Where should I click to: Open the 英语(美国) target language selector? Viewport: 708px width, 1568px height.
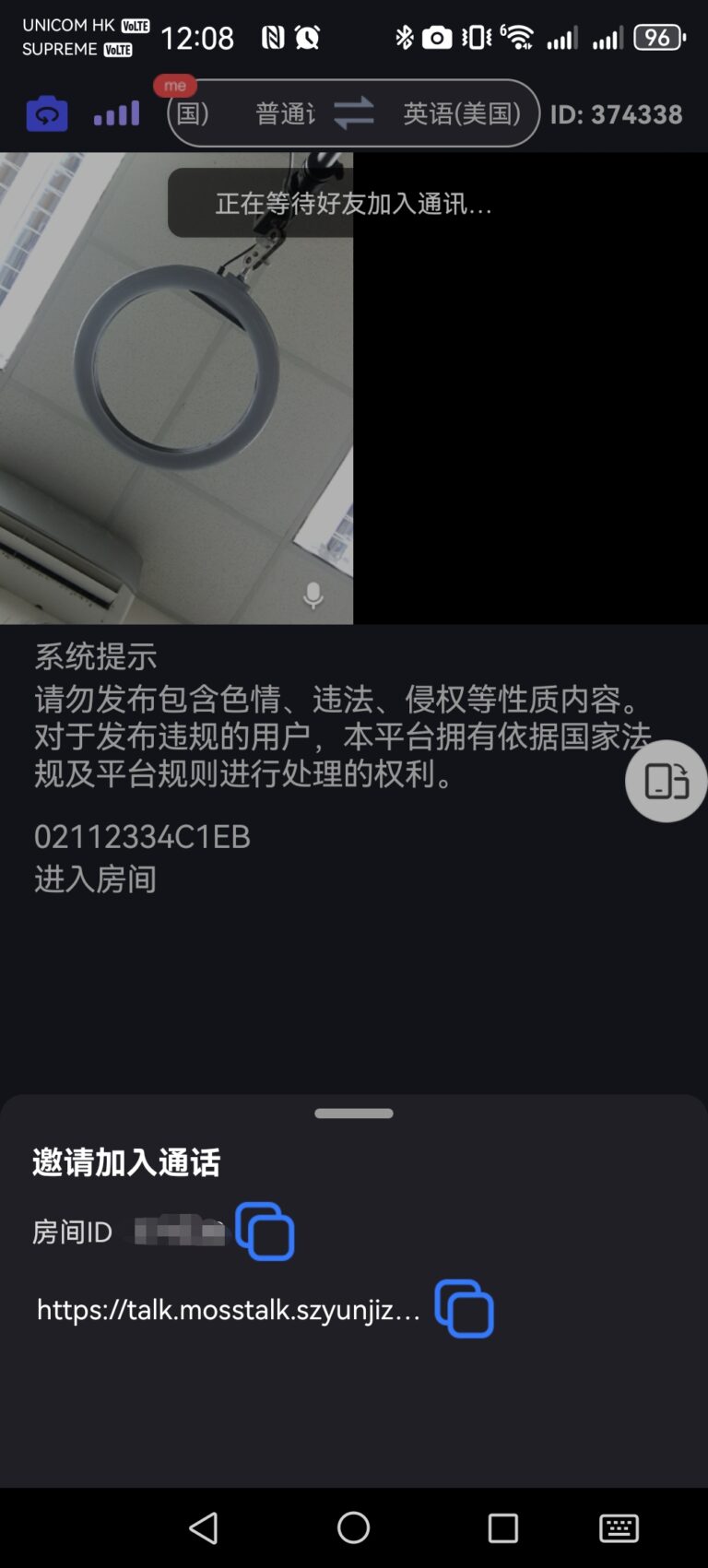(461, 112)
